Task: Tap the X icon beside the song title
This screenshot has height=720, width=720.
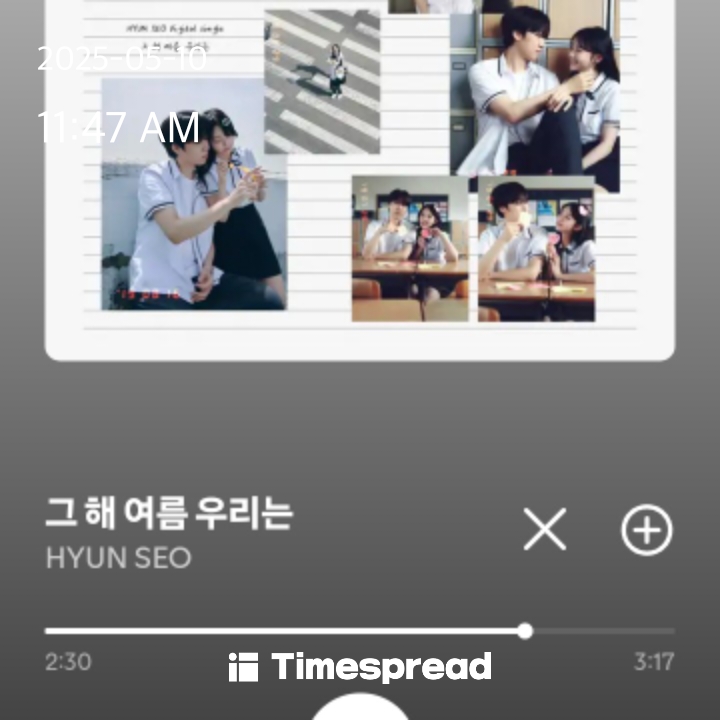Action: click(x=545, y=529)
